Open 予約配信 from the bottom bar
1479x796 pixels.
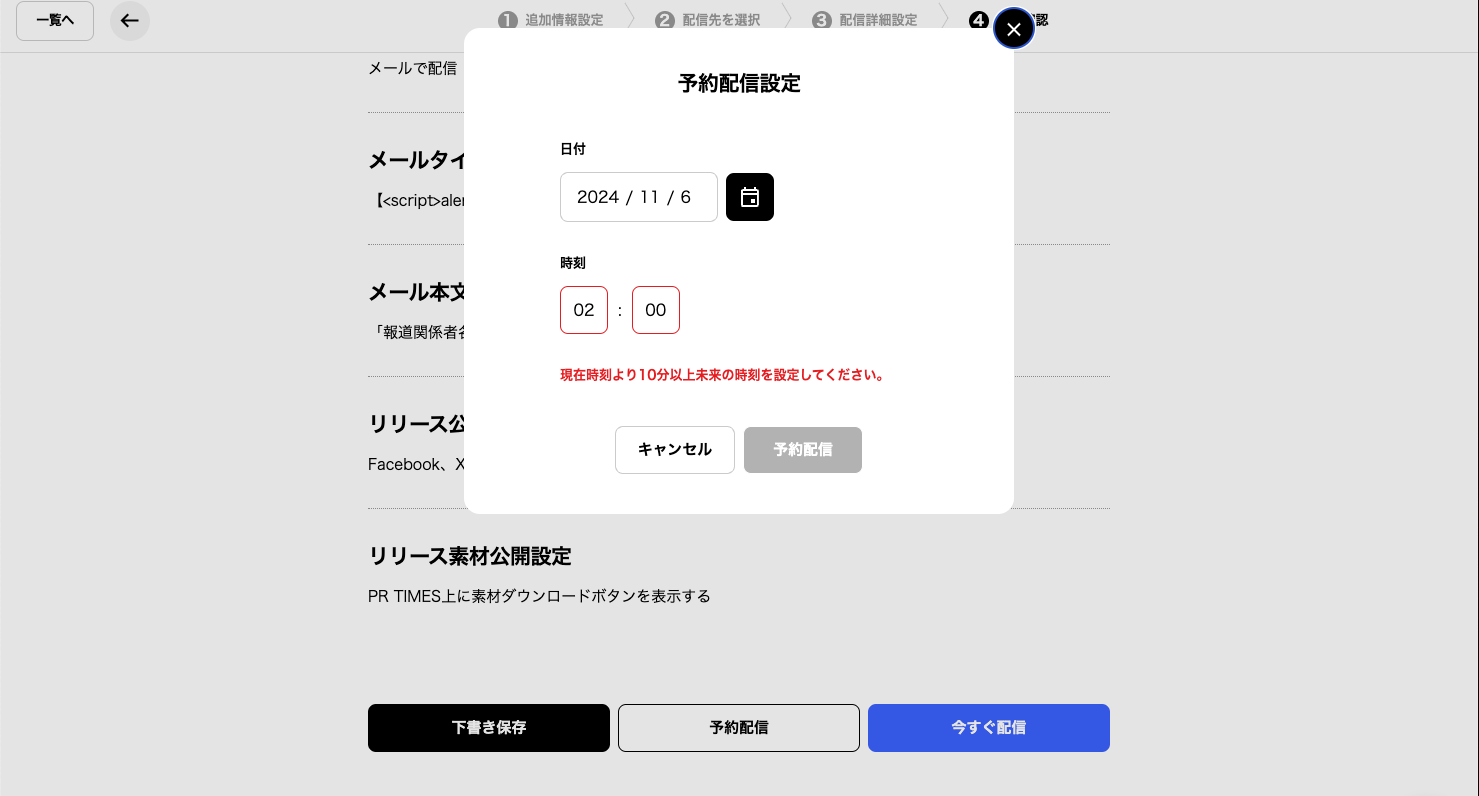click(739, 728)
